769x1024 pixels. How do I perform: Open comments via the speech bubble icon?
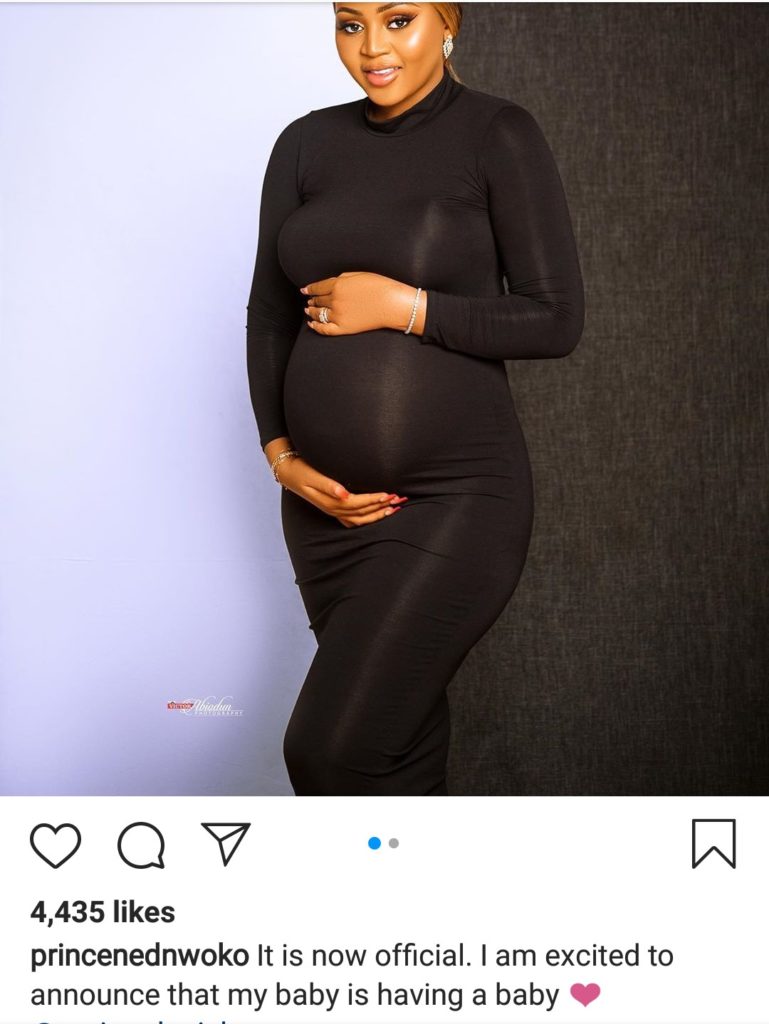[141, 846]
